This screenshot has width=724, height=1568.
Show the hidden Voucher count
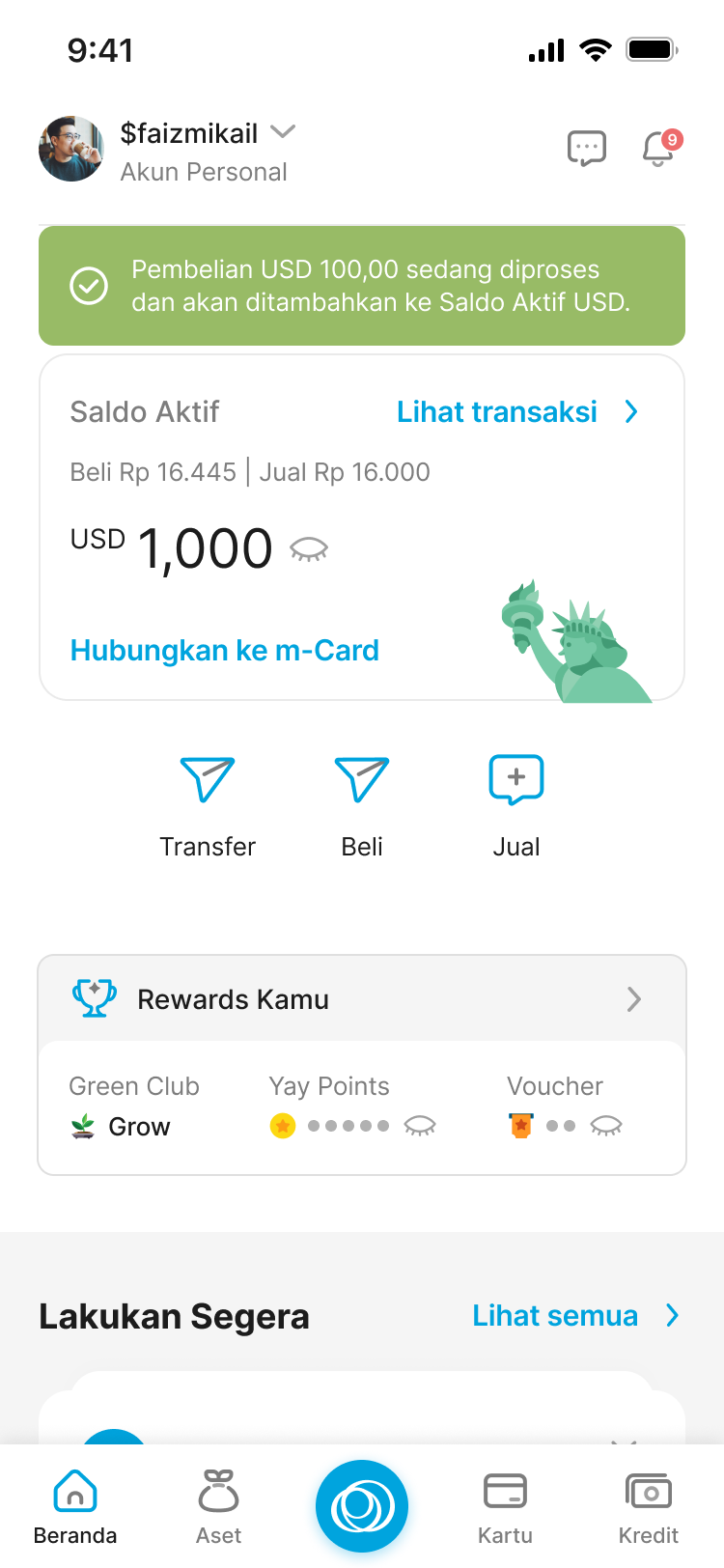click(x=606, y=1126)
